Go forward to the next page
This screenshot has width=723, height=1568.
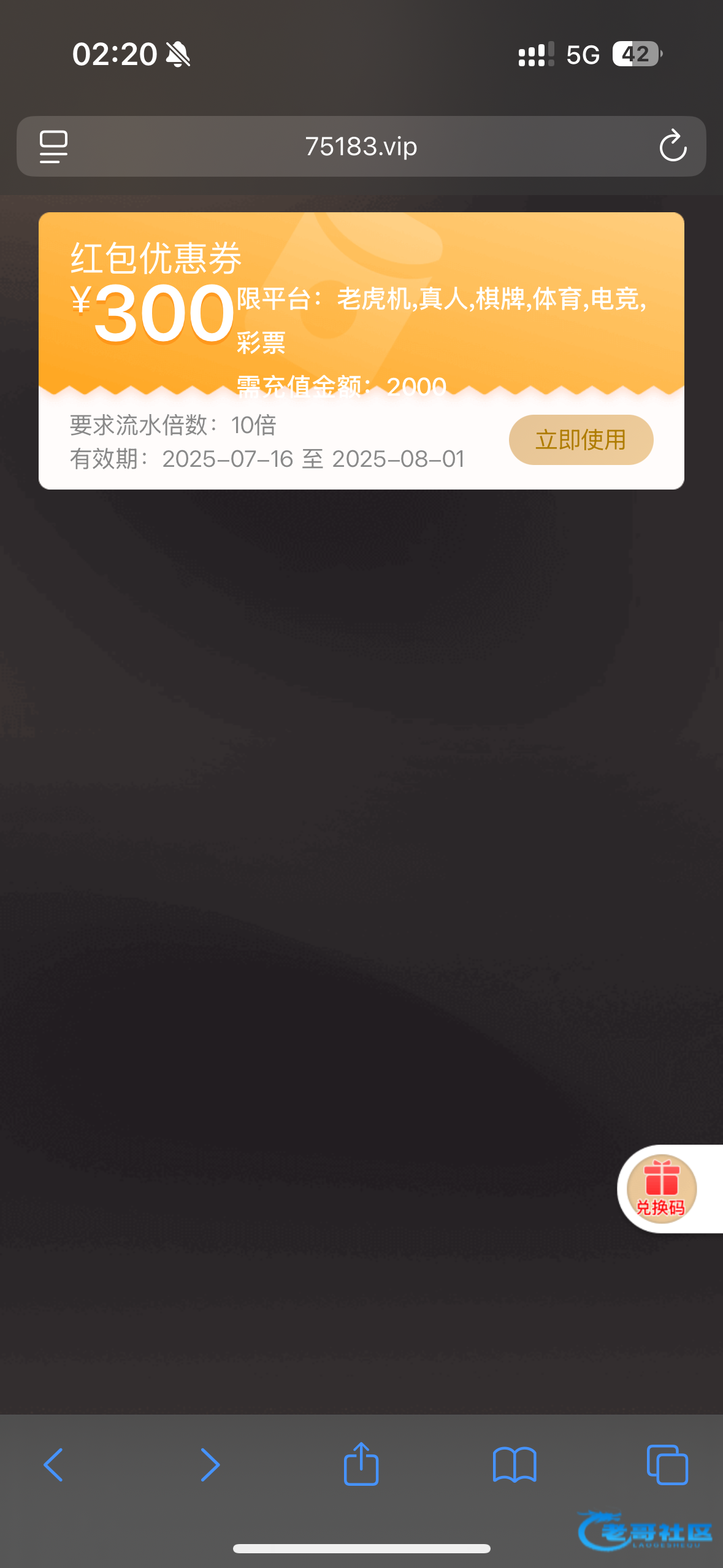(x=209, y=1465)
